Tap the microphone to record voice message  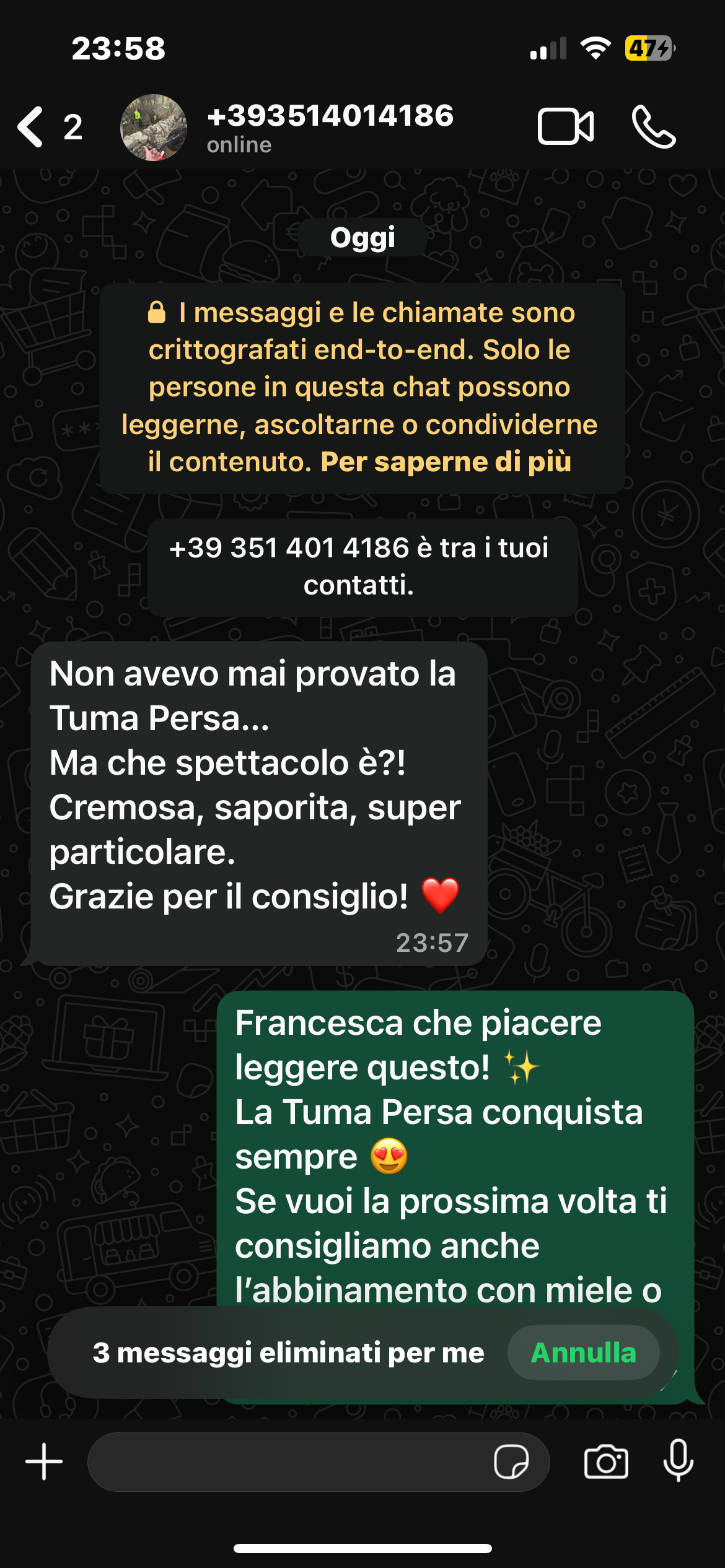678,1461
